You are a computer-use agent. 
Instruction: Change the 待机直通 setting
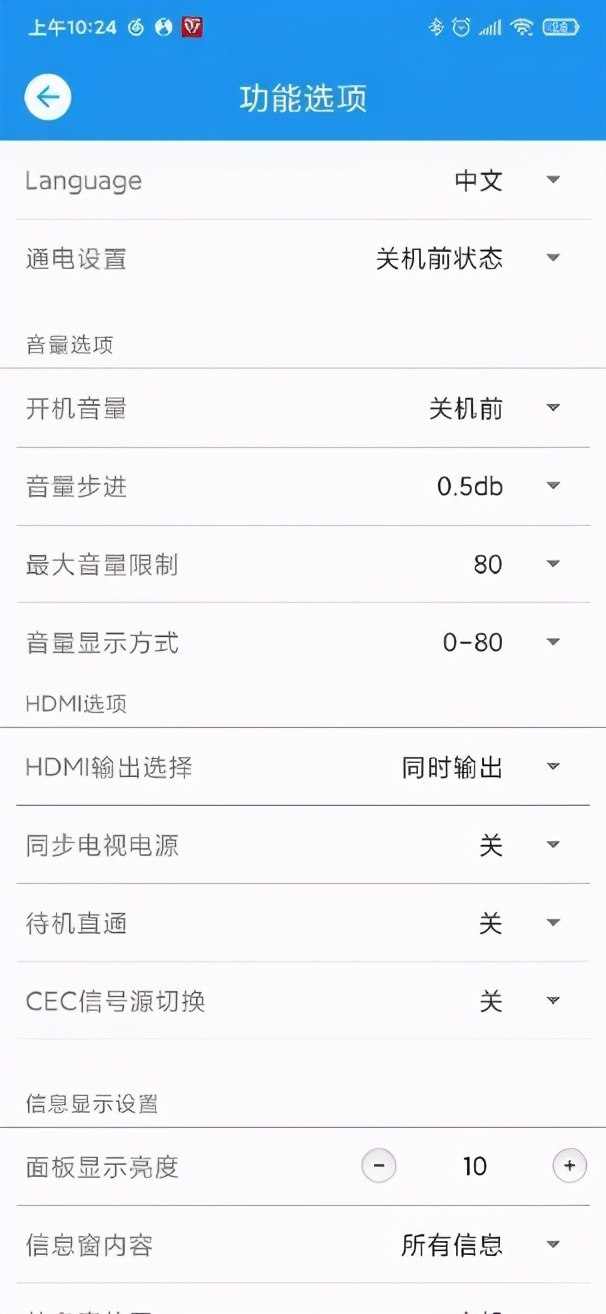coord(552,923)
